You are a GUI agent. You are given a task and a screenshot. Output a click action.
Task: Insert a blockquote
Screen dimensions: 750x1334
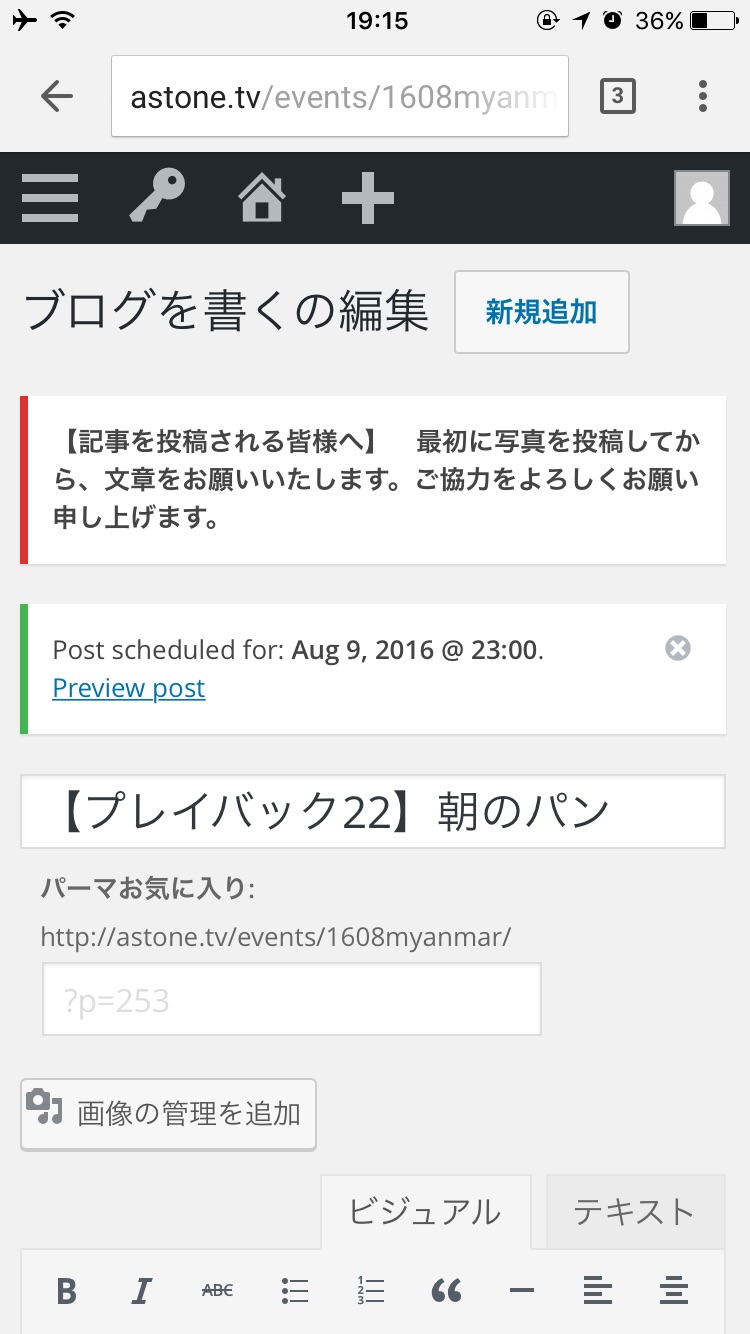(x=446, y=1291)
